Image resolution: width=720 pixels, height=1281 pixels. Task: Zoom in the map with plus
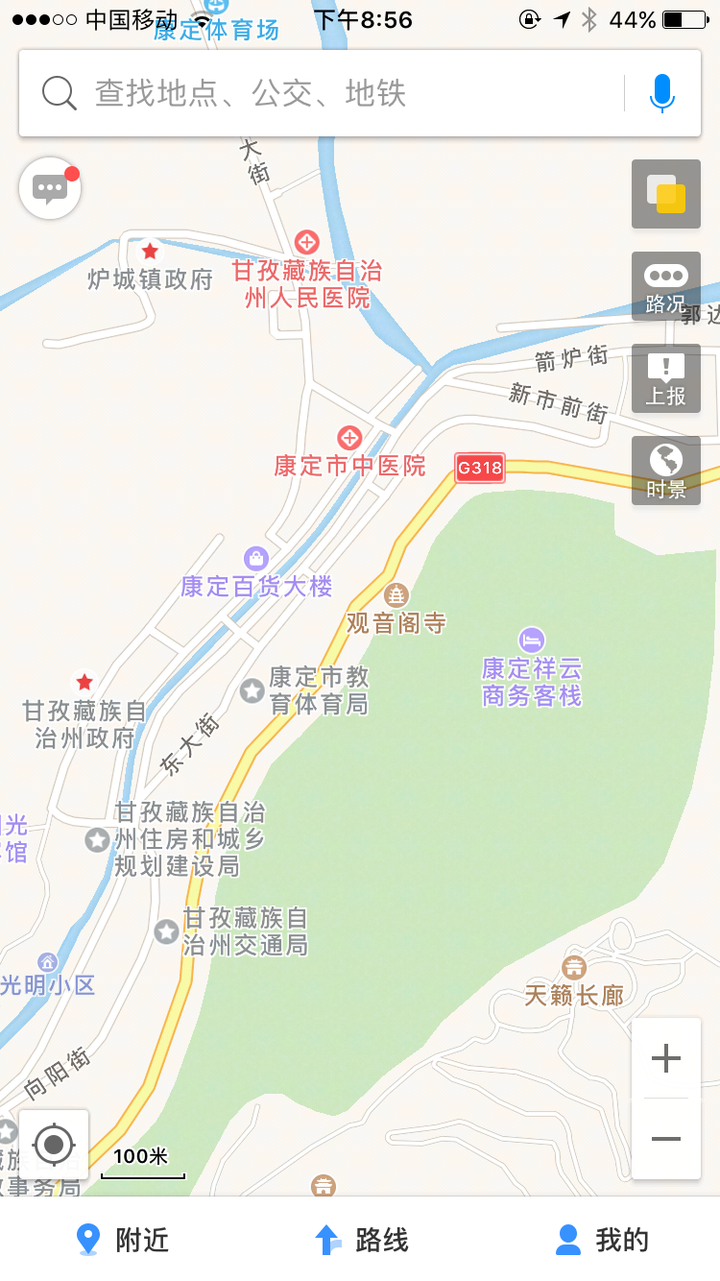(666, 1058)
